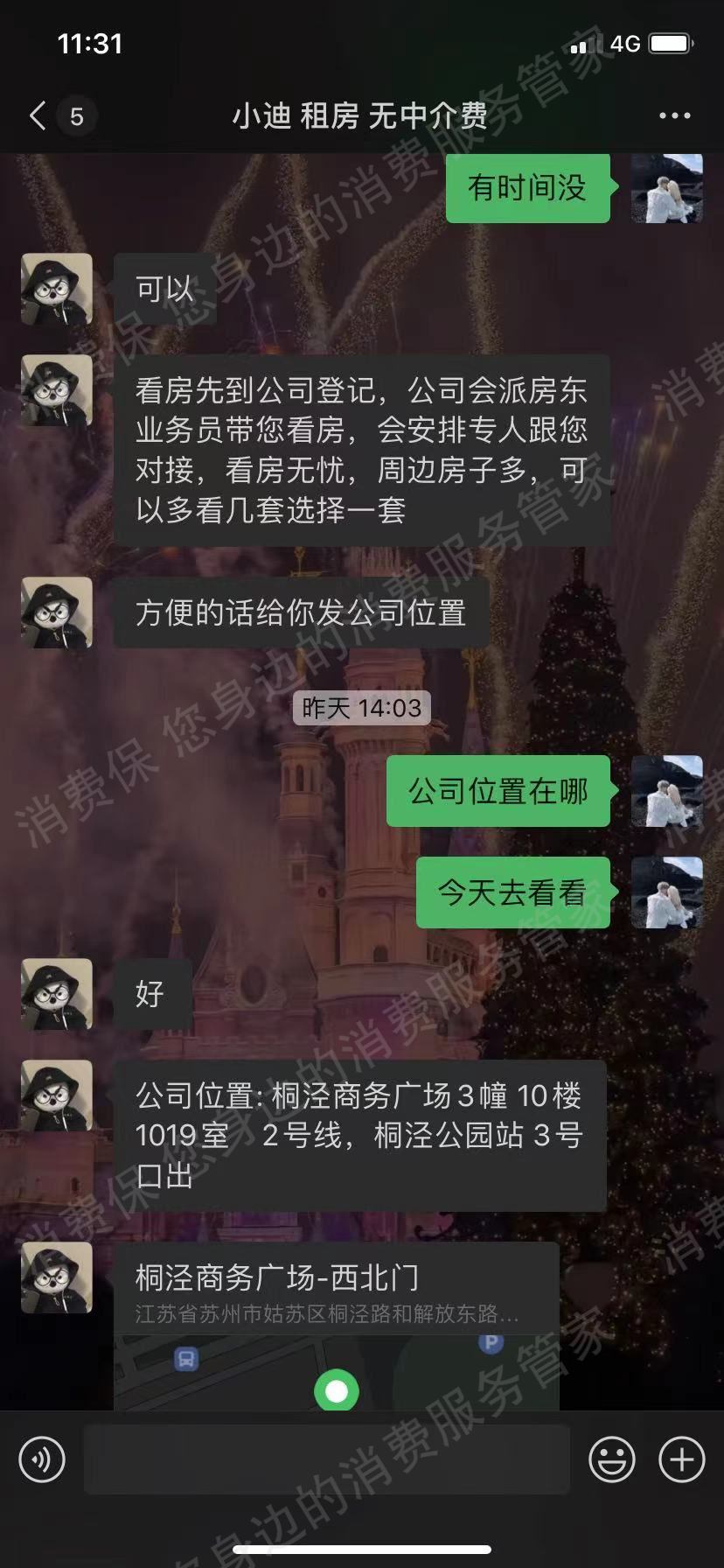
Task: Open the 桐泾商务广场-西北门 location card
Action: [x=336, y=1326]
